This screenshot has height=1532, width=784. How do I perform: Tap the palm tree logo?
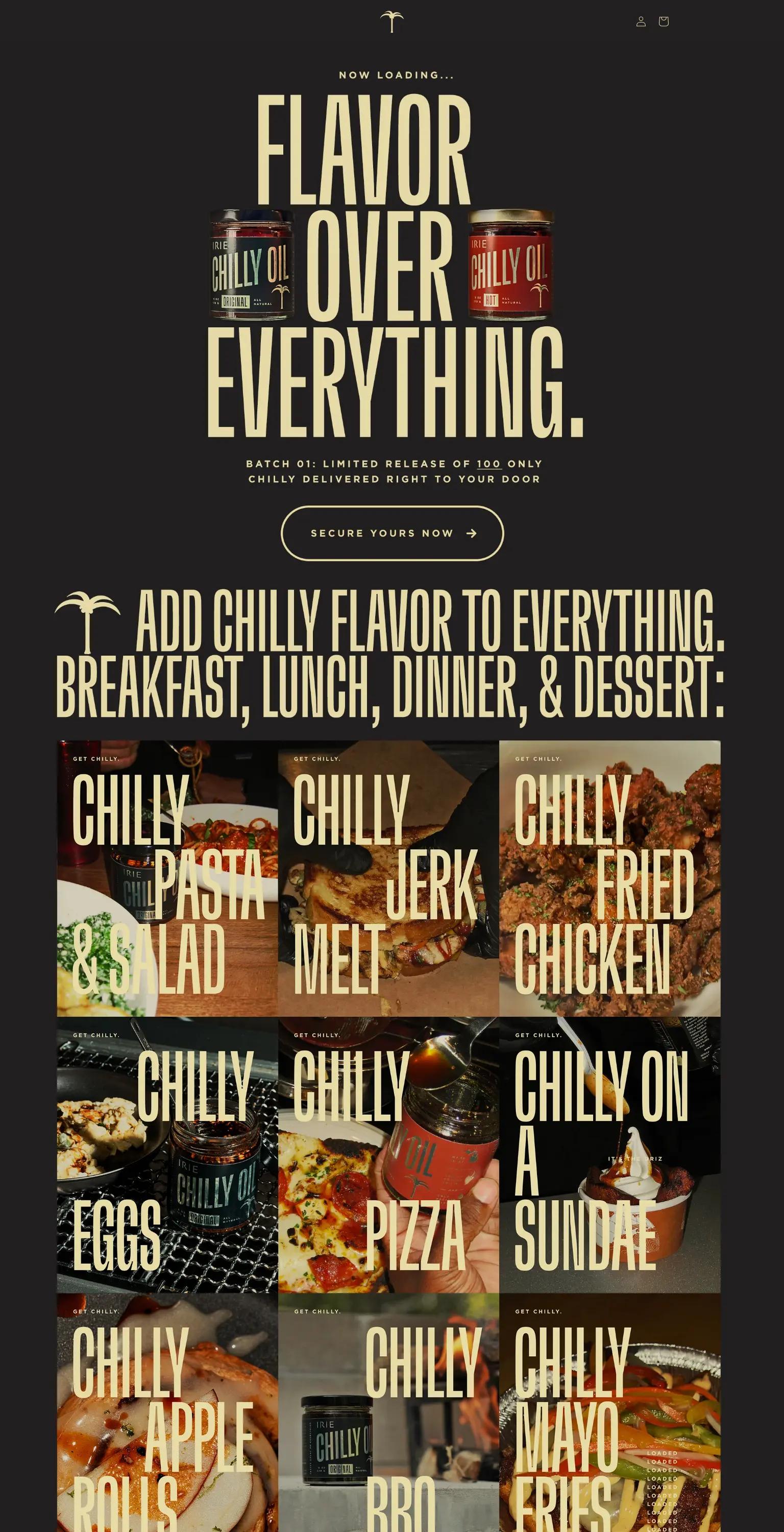391,21
